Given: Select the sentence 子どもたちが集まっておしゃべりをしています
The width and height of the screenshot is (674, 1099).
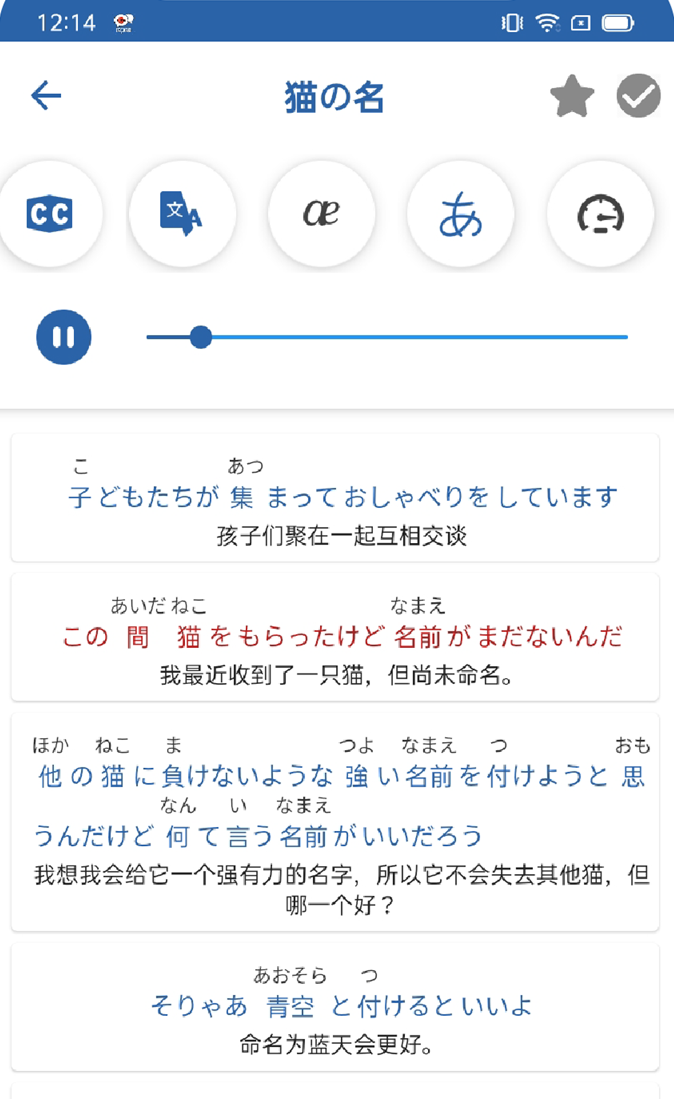Looking at the screenshot, I should pyautogui.click(x=335, y=497).
